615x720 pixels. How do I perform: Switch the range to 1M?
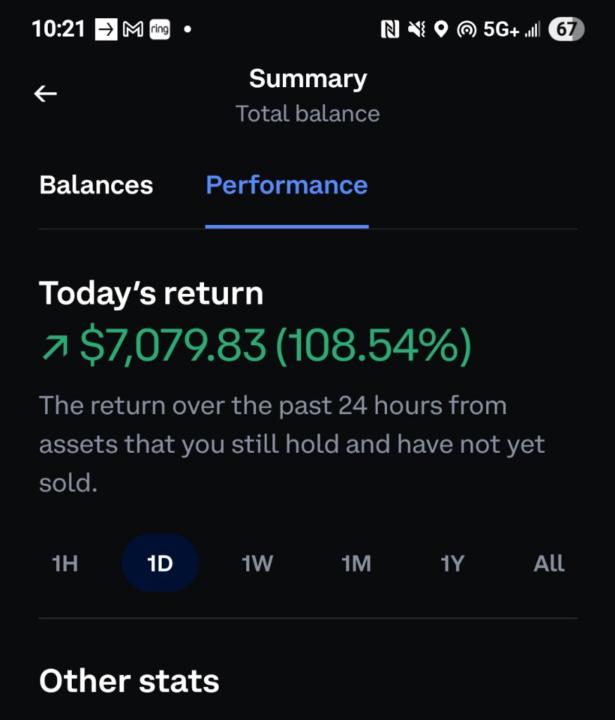356,564
